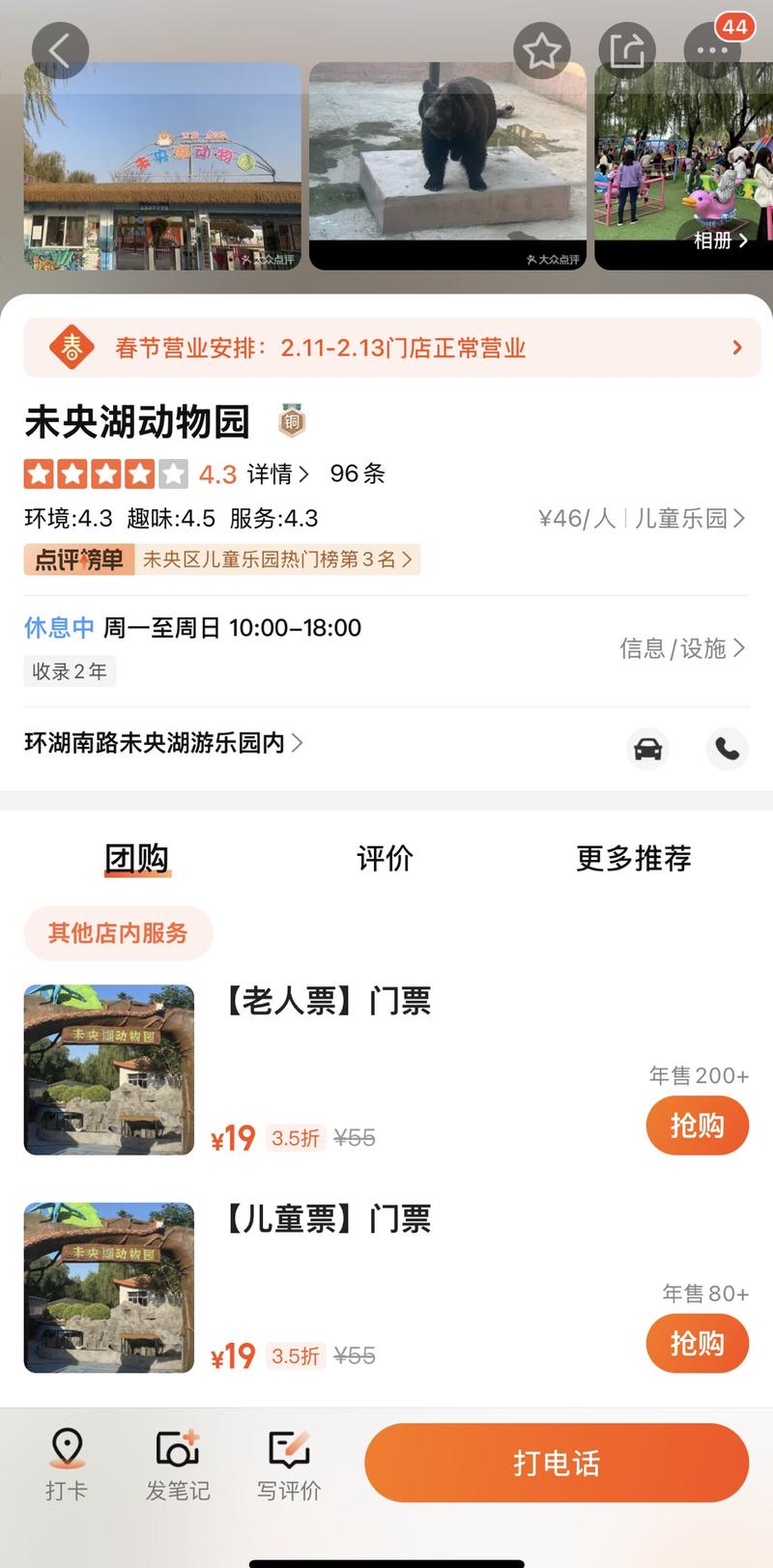Open the 相册 photo album
Image resolution: width=773 pixels, height=1568 pixels.
[x=720, y=241]
